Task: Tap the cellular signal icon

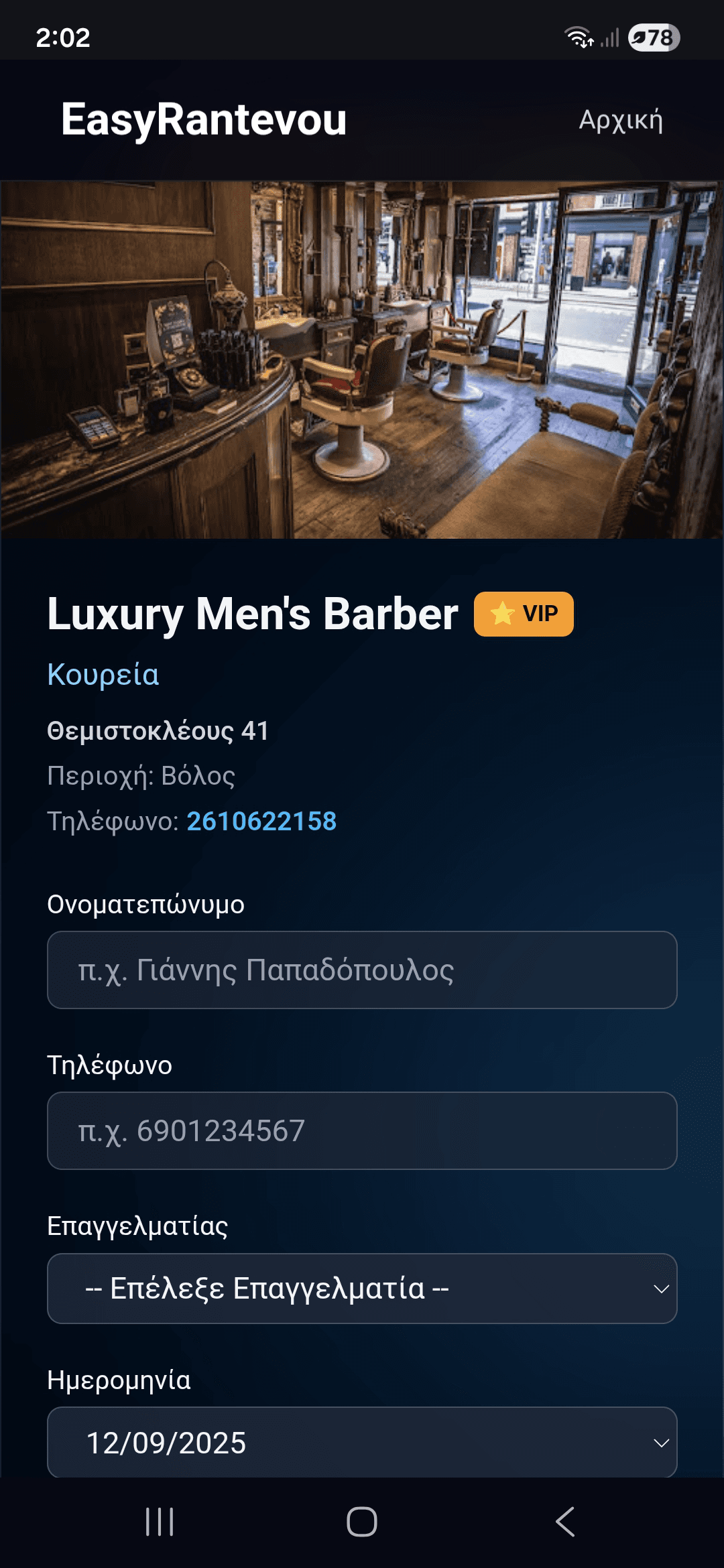Action: pos(611,38)
